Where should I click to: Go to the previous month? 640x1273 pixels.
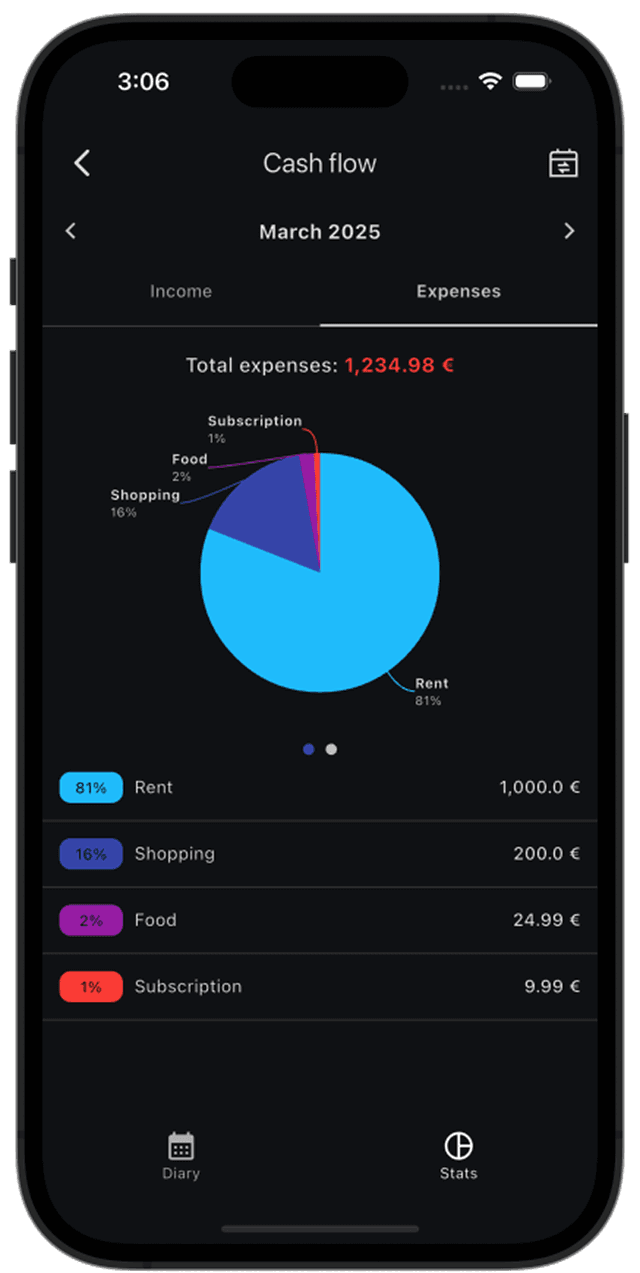[71, 231]
